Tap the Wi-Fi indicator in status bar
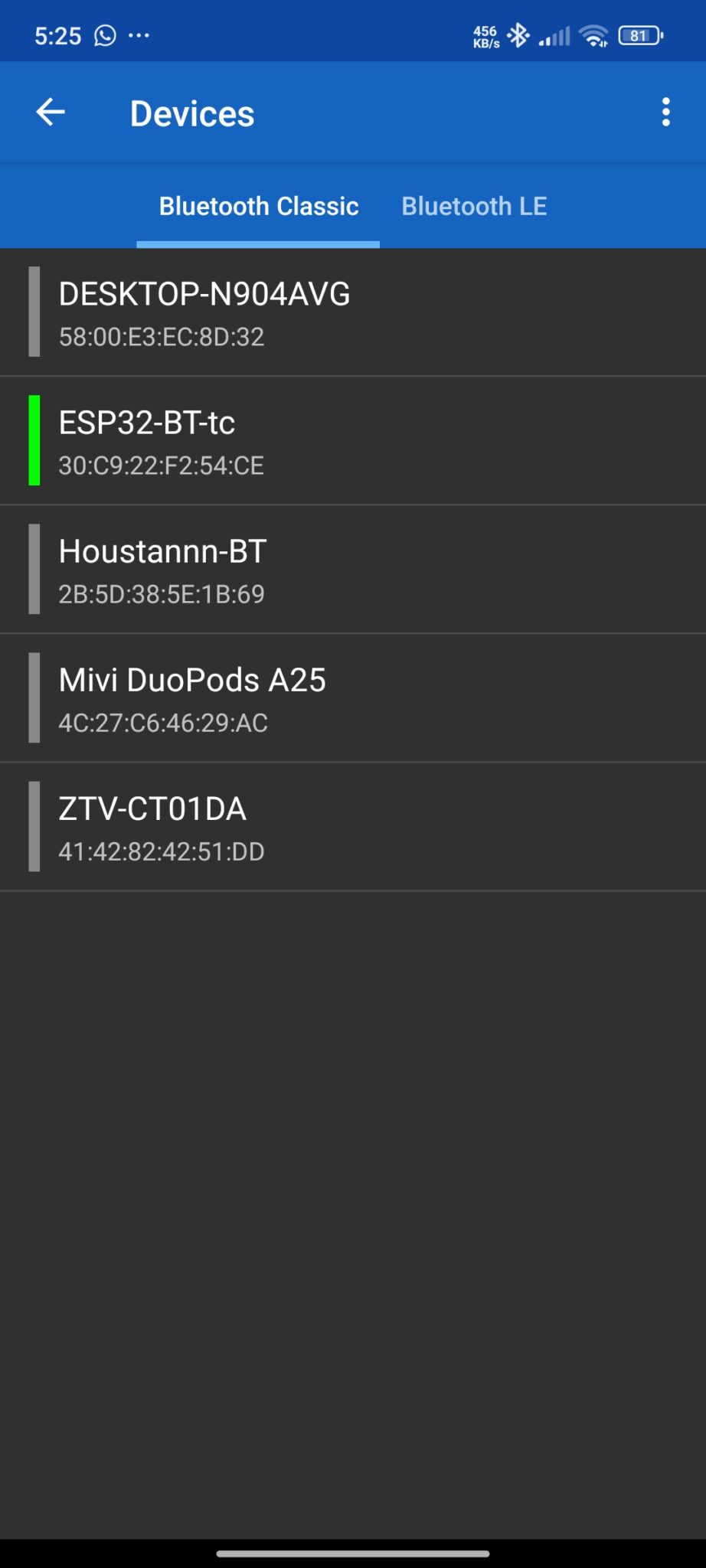 [593, 34]
